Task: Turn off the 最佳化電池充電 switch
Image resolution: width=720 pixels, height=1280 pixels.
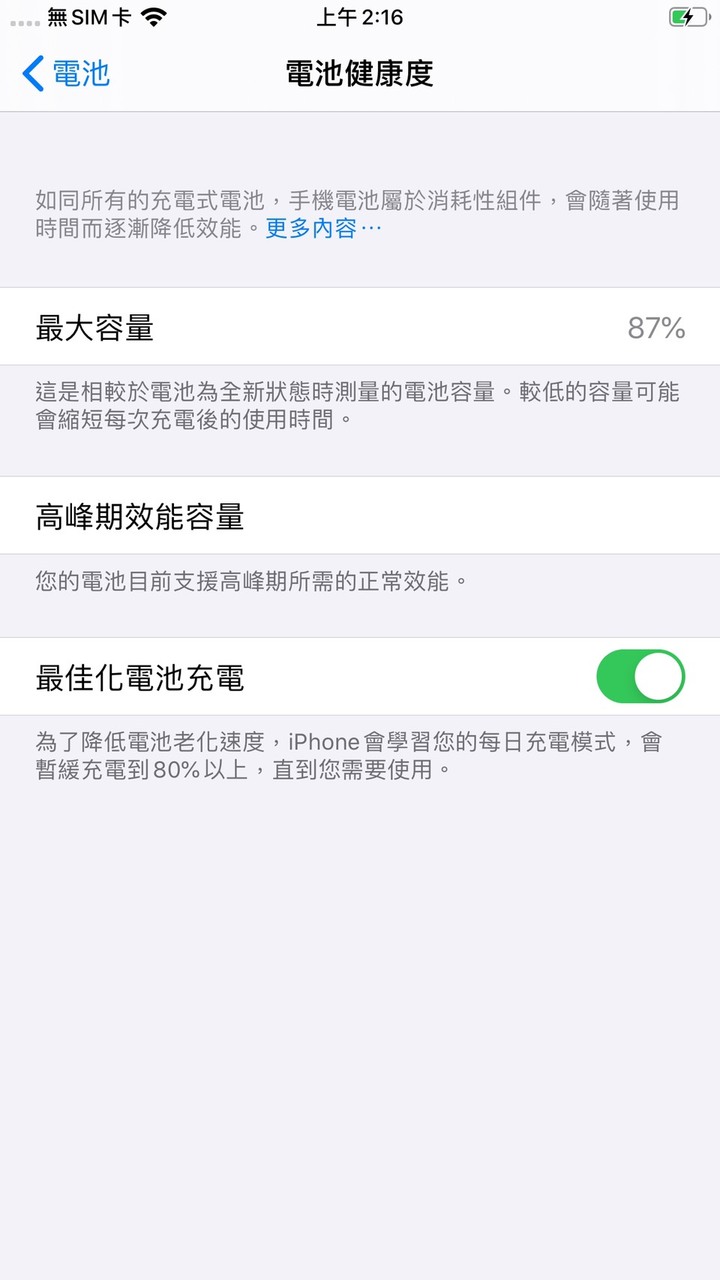Action: [x=640, y=677]
